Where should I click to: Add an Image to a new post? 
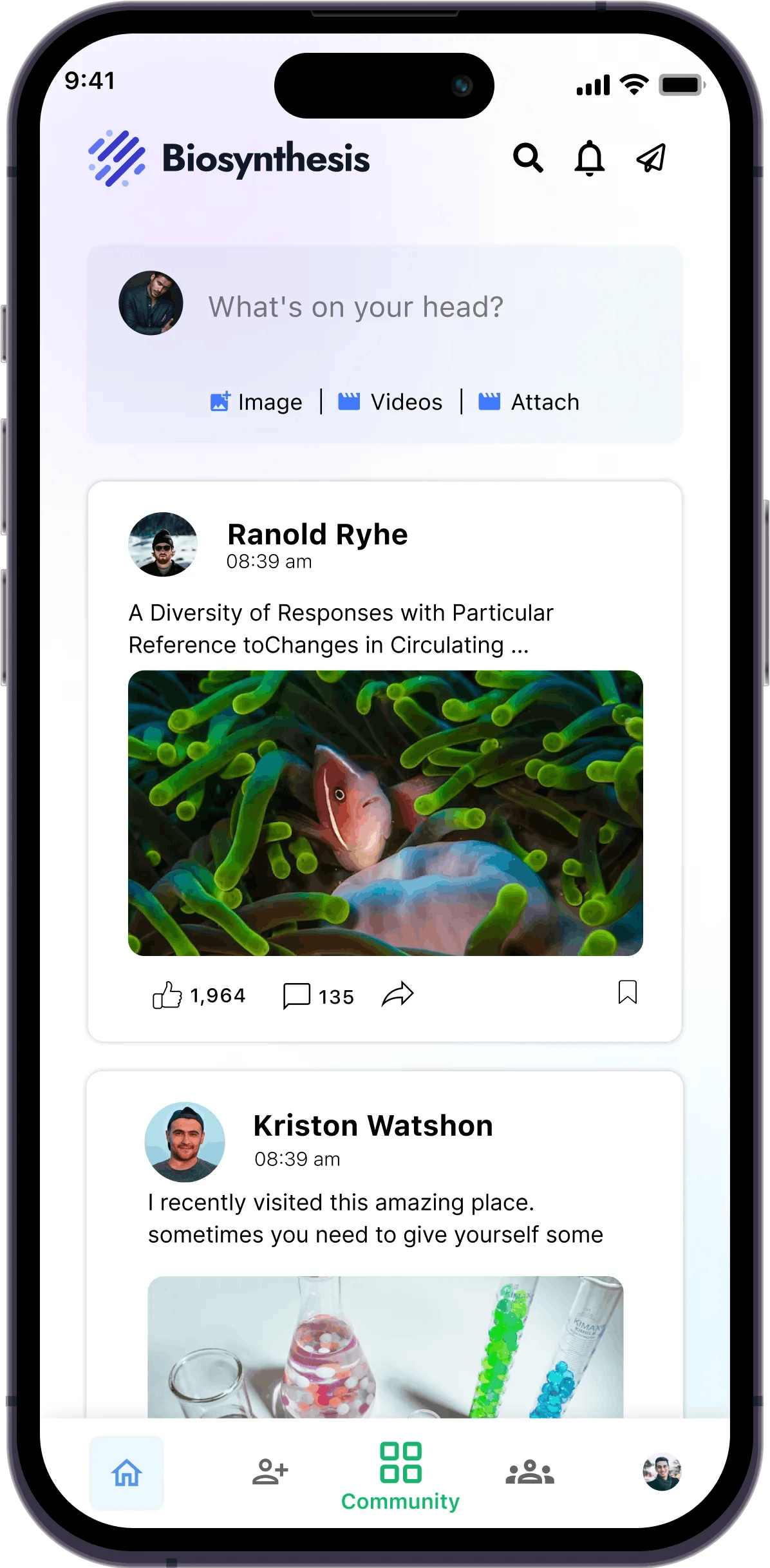click(x=257, y=402)
